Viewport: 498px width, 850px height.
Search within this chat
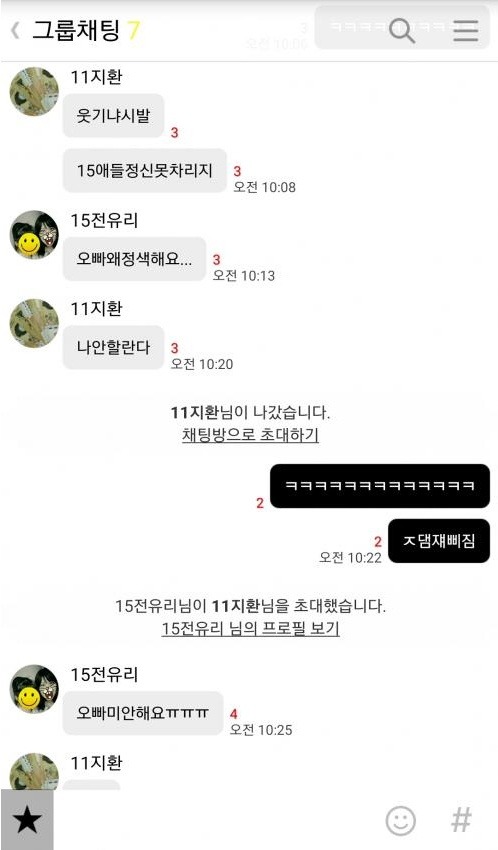tap(402, 30)
